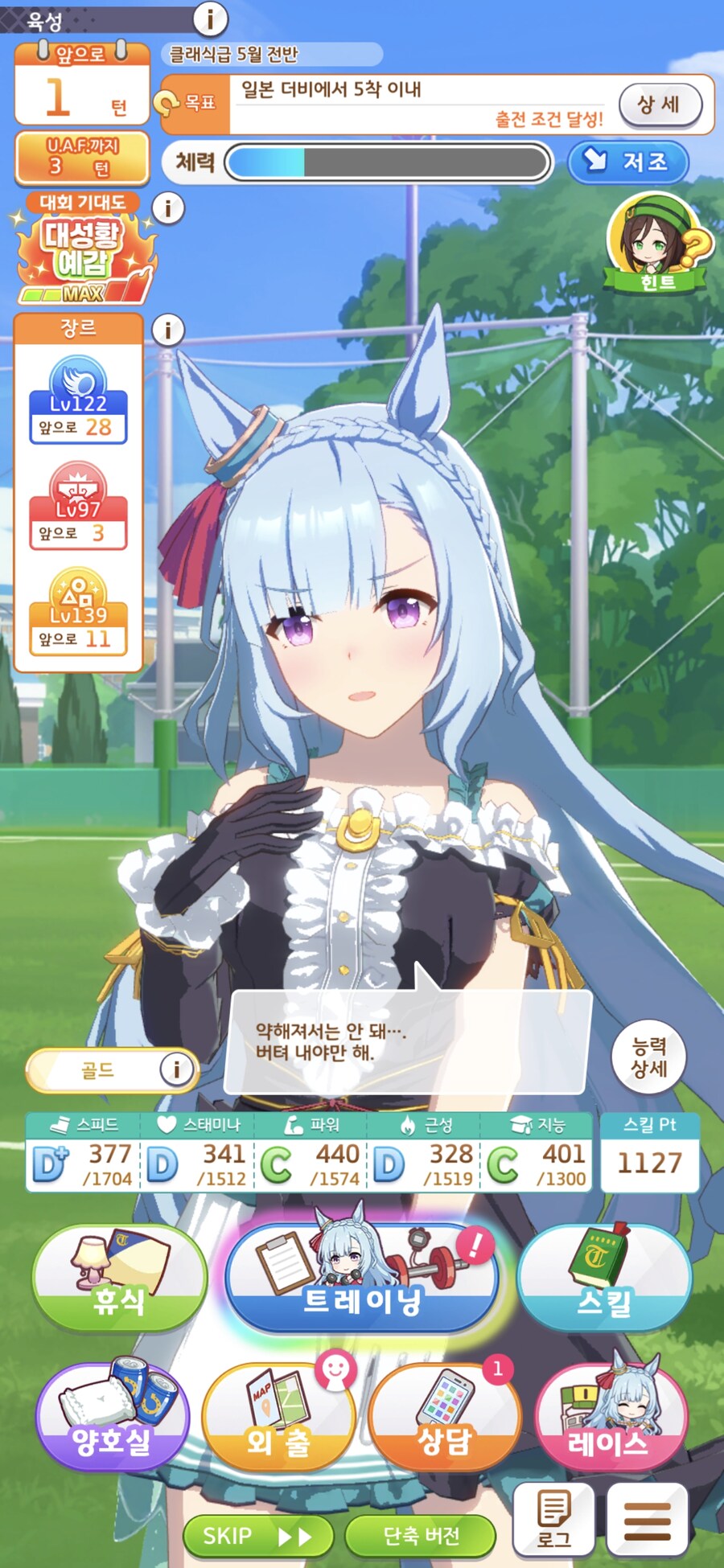Open the 로그 log

553,1519
